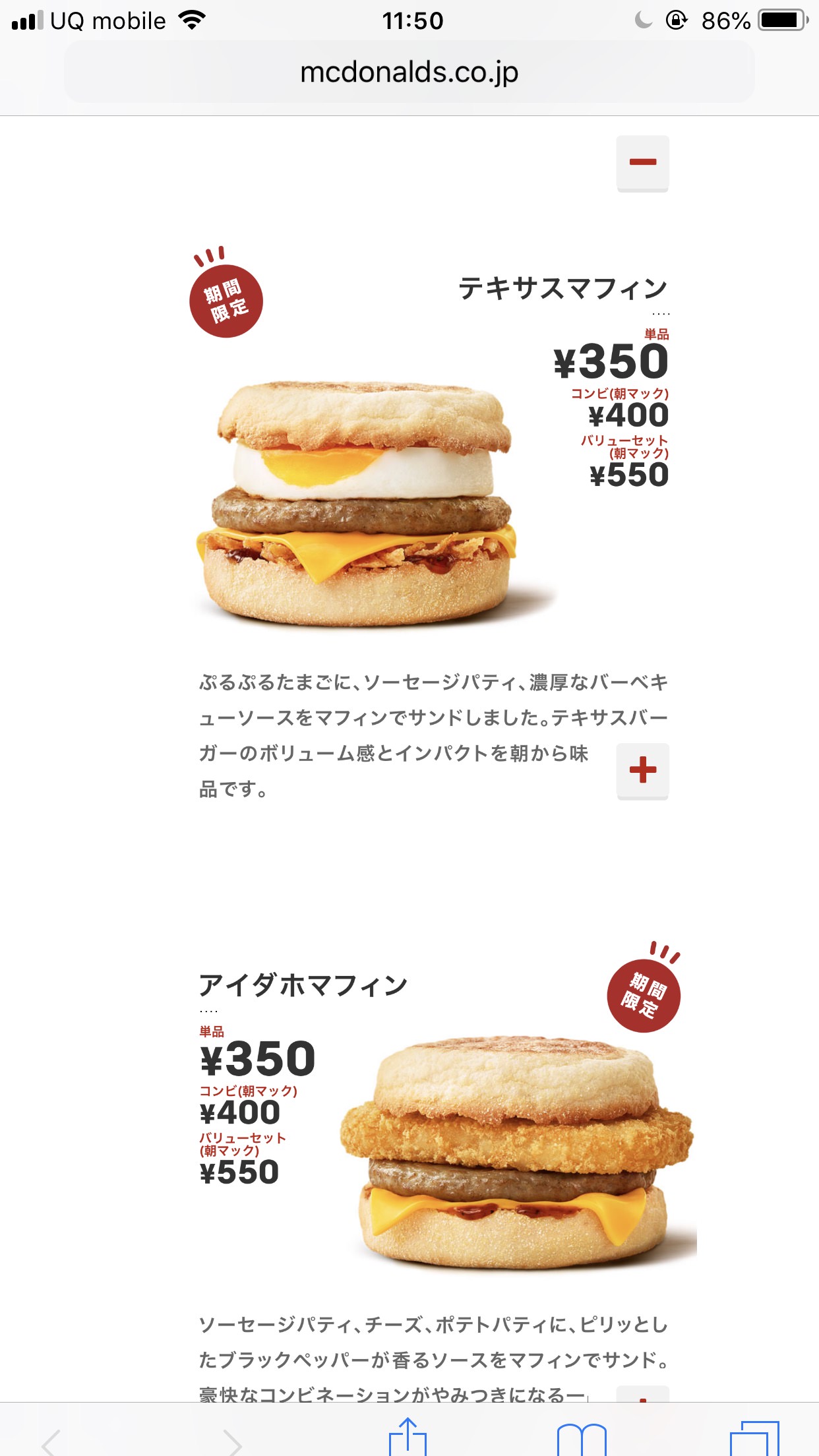Collapse the section with the red minus button
Image resolution: width=819 pixels, height=1456 pixels.
(x=642, y=163)
